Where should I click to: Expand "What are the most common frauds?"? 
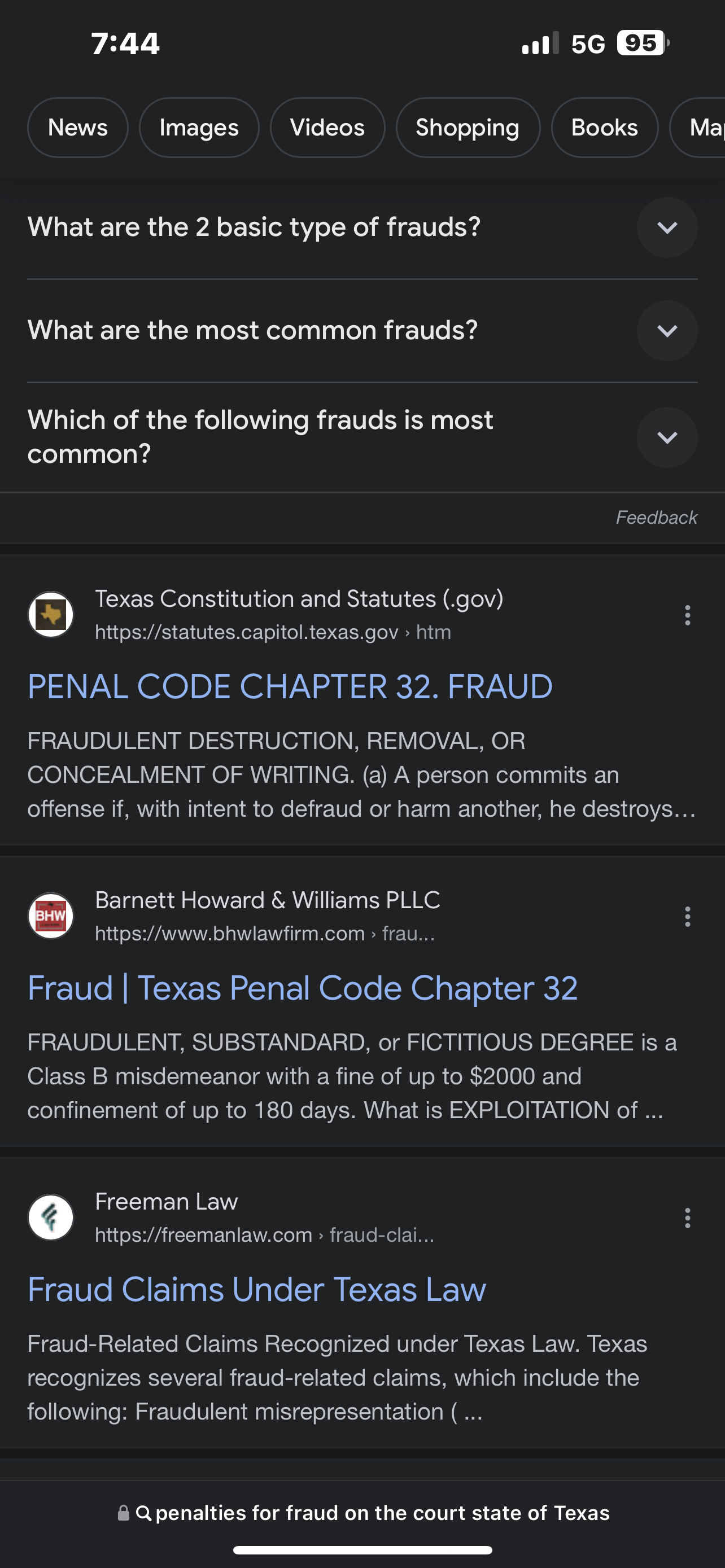tap(667, 331)
